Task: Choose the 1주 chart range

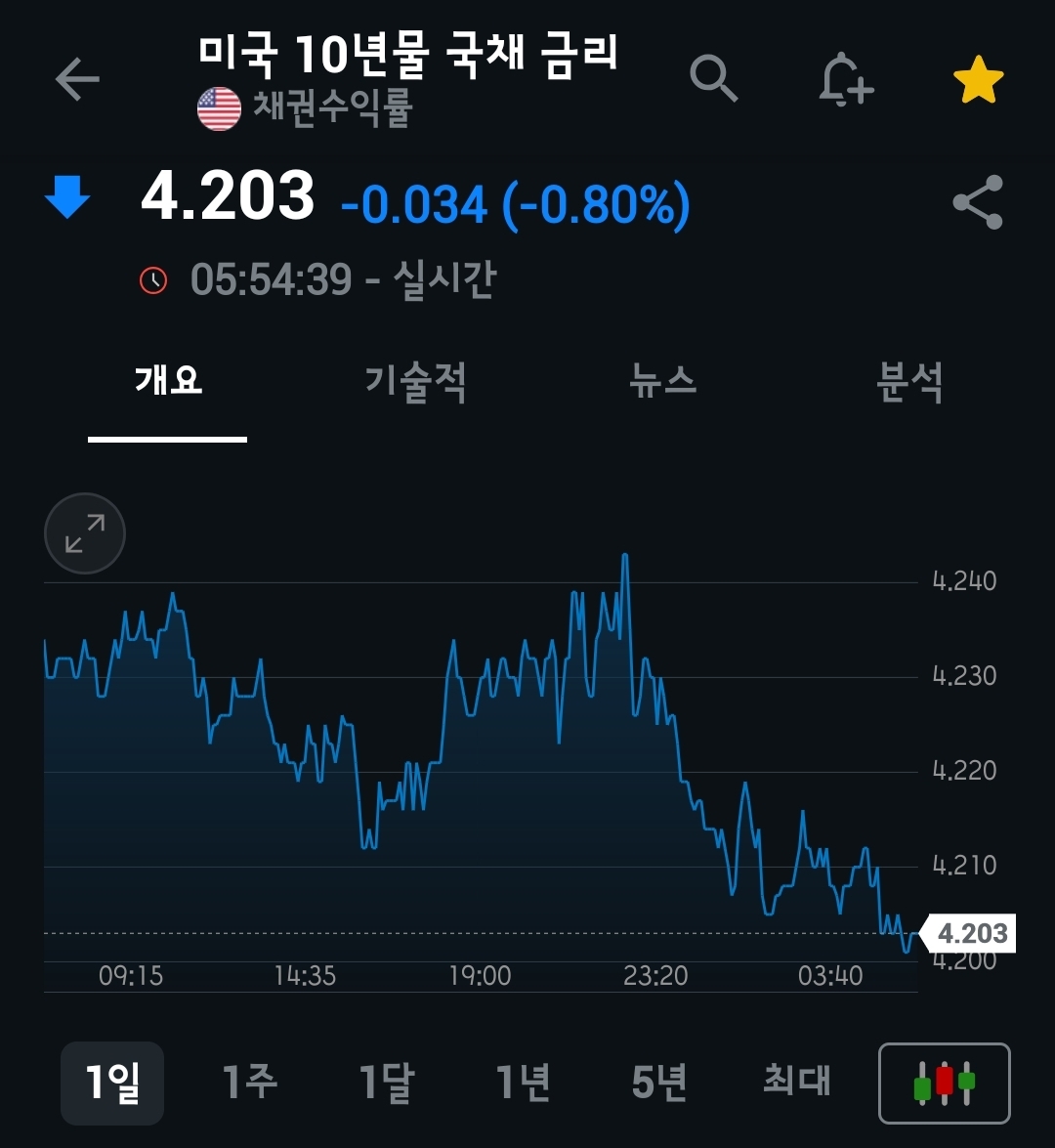Action: point(250,1083)
